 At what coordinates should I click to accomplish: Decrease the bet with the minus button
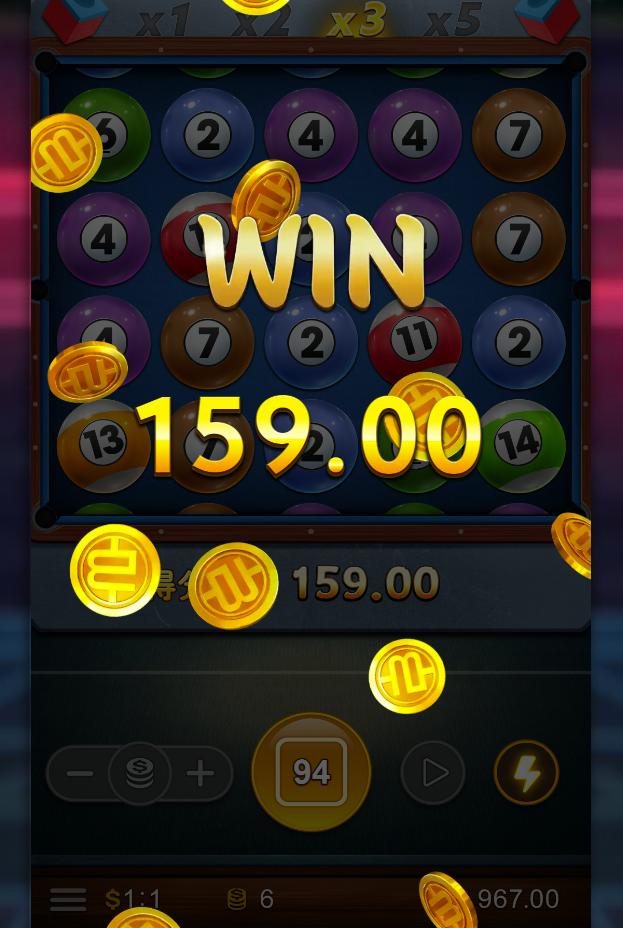coord(80,773)
